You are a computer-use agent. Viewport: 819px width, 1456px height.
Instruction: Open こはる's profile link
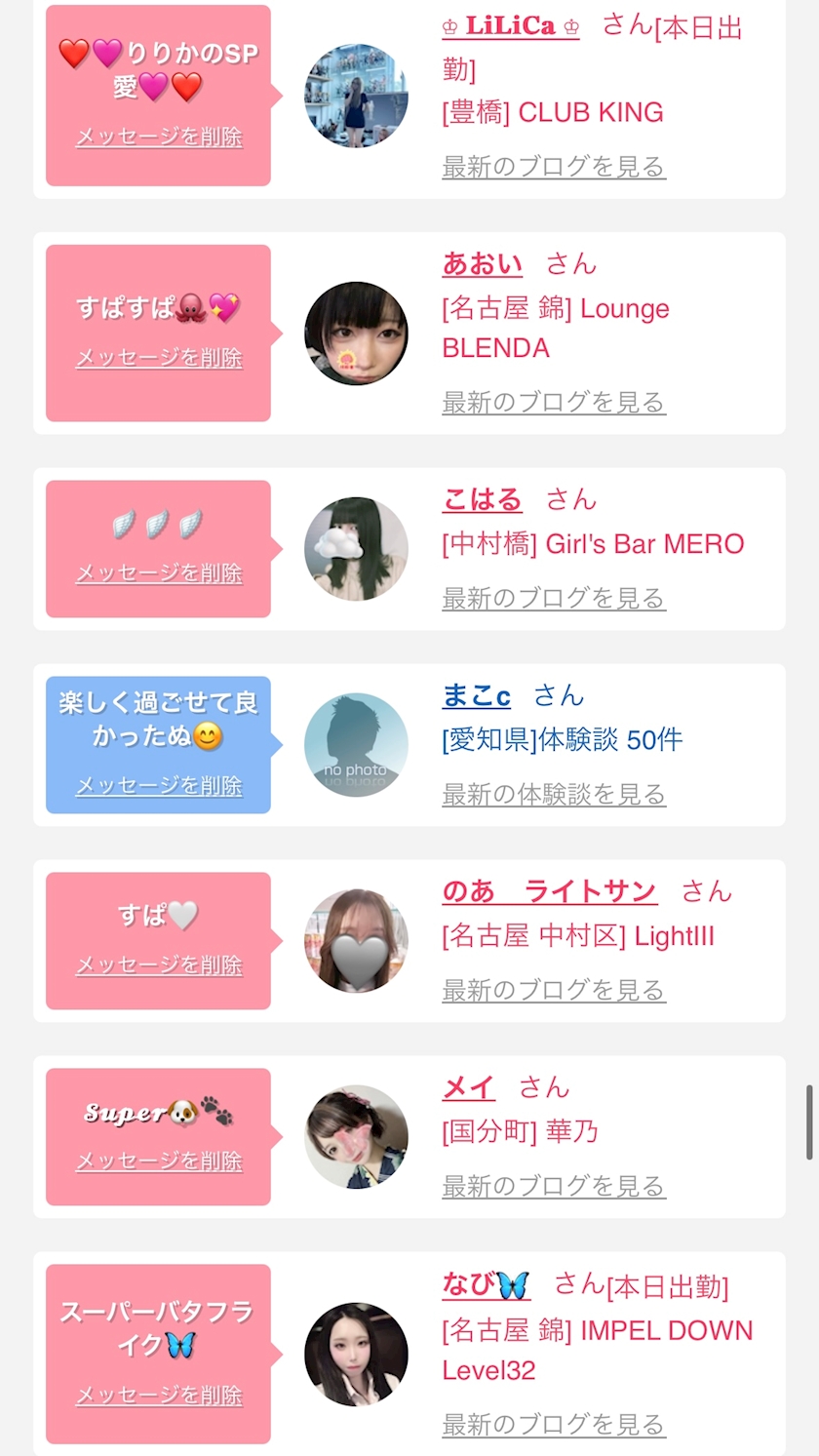[482, 499]
